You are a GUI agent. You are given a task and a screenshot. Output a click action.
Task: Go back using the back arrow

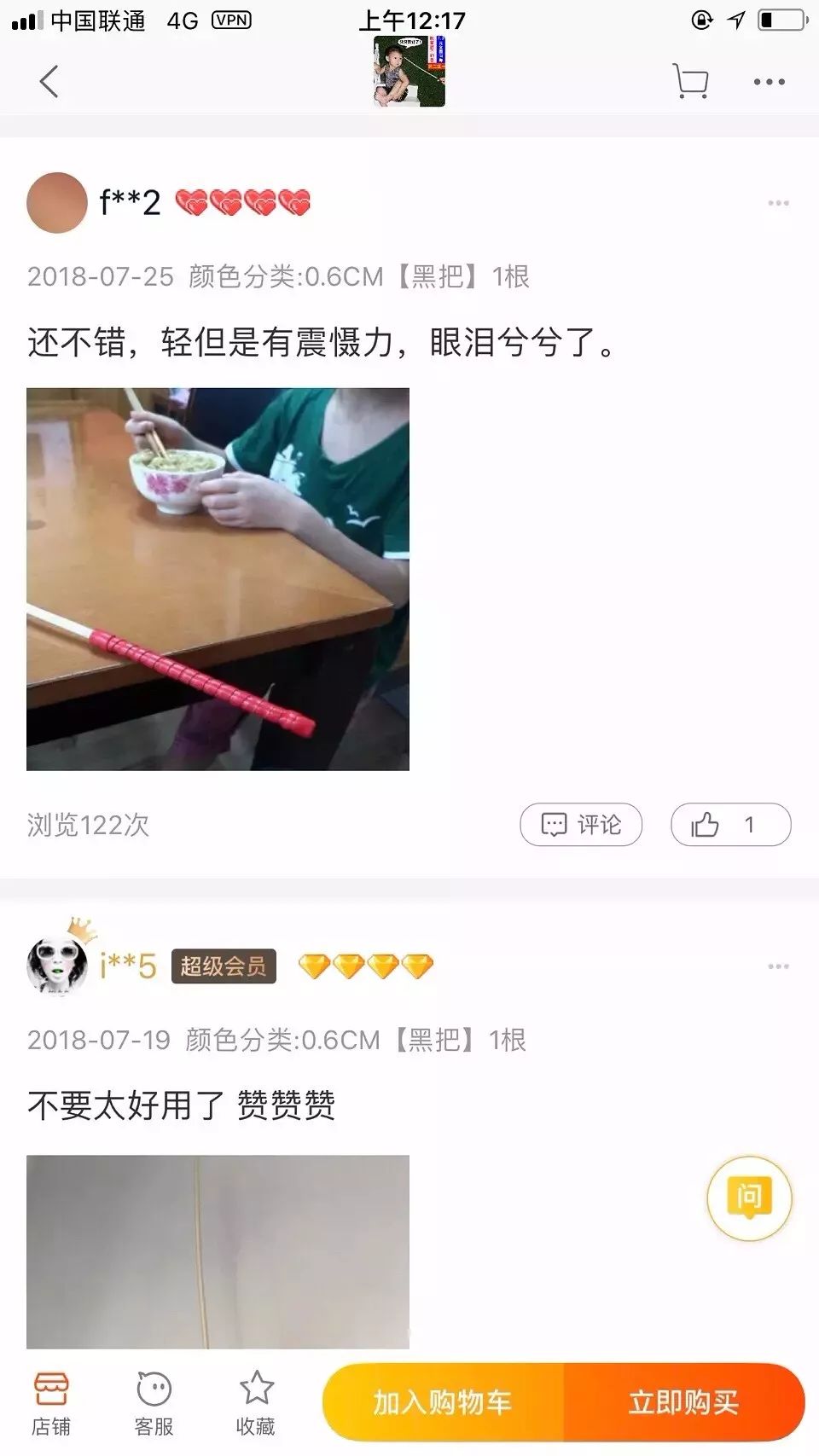(x=49, y=82)
